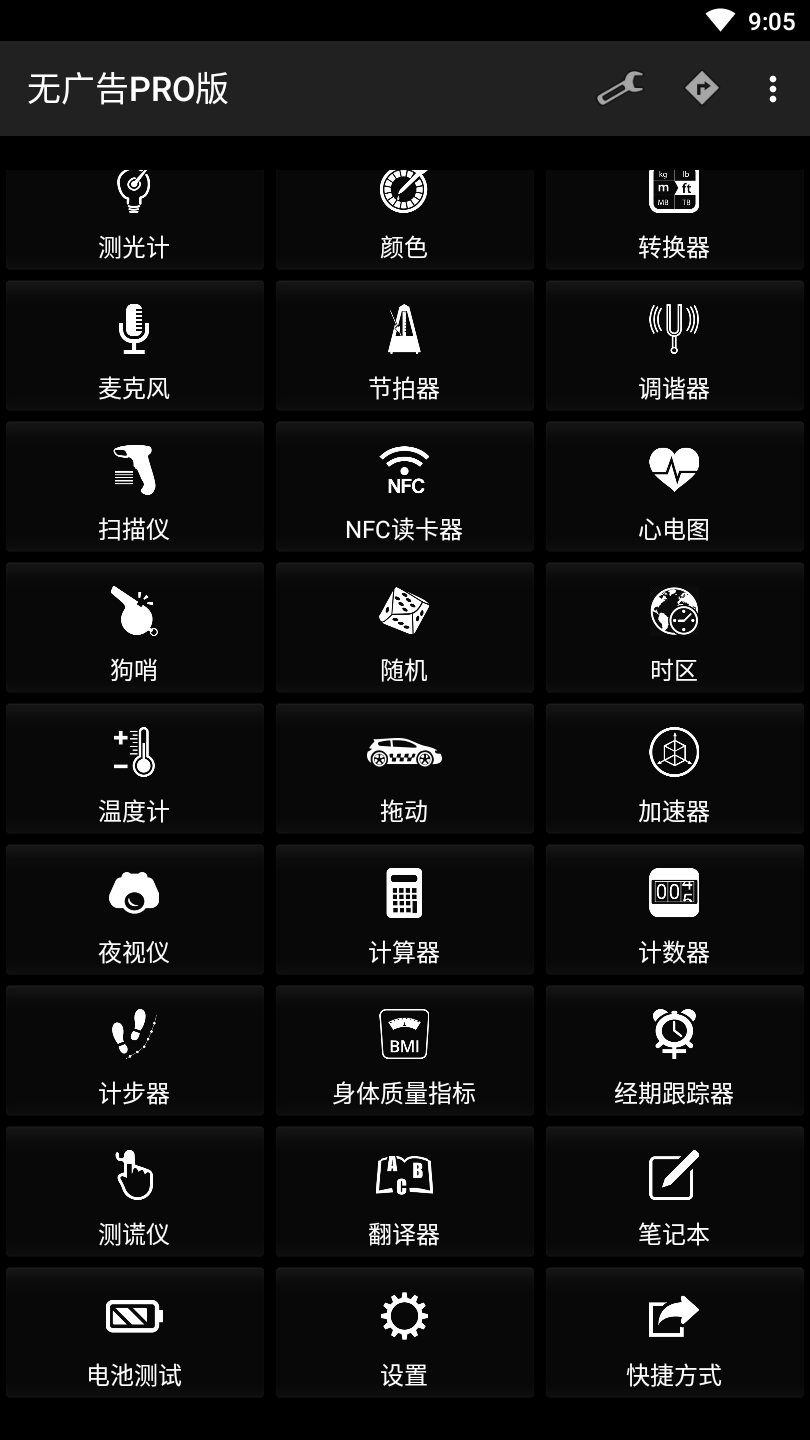
Task: Open NFC读卡器 reader
Action: 404,487
